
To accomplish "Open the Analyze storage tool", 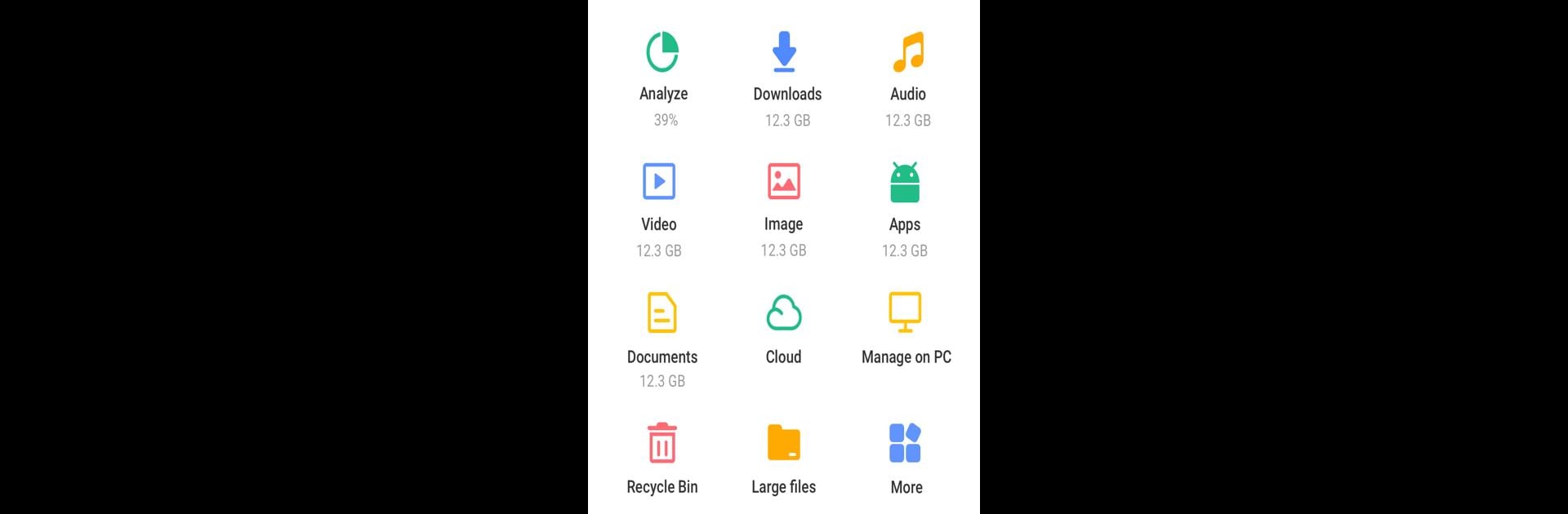I will point(663,54).
